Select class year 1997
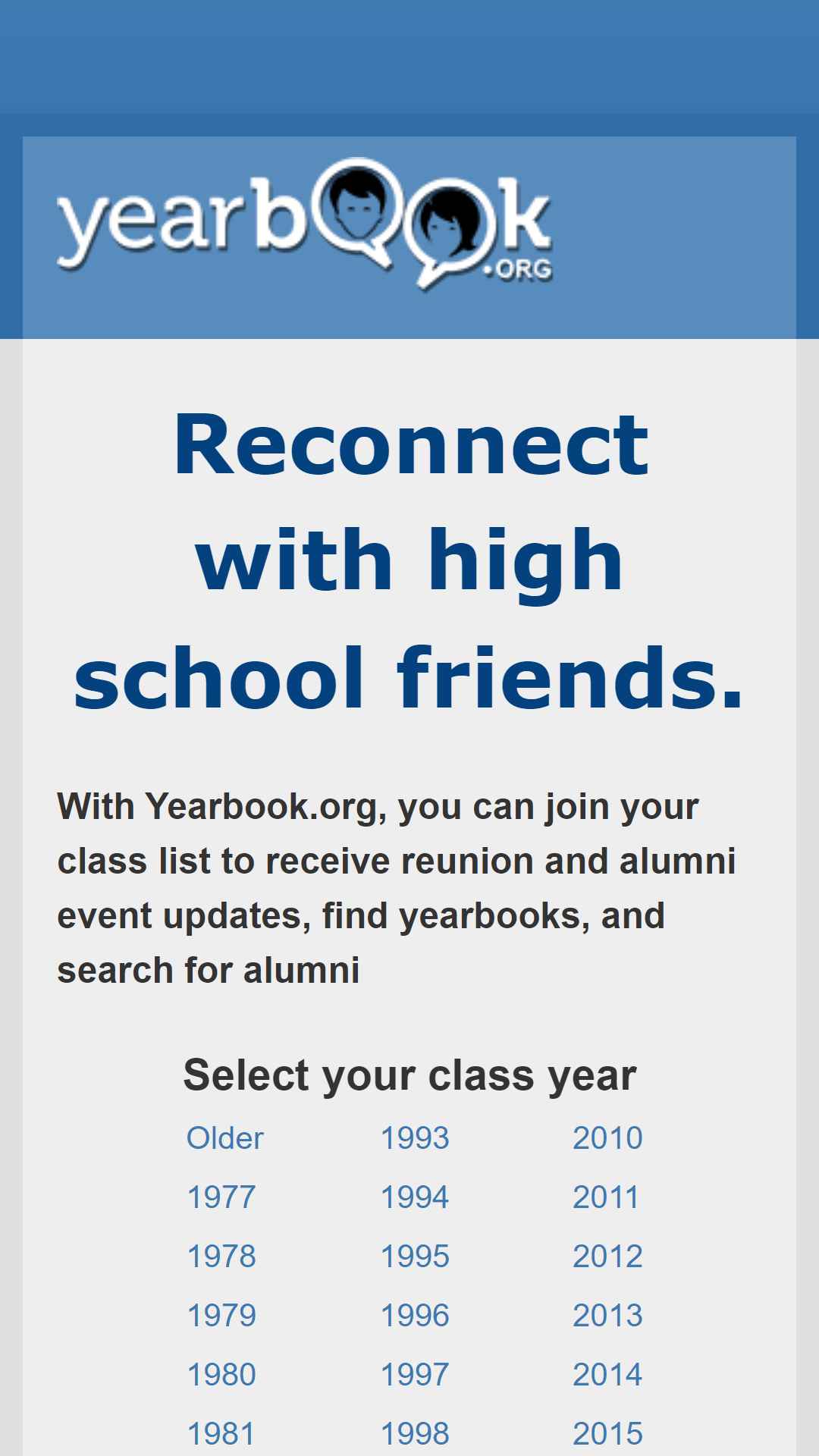The width and height of the screenshot is (819, 1456). [415, 1375]
